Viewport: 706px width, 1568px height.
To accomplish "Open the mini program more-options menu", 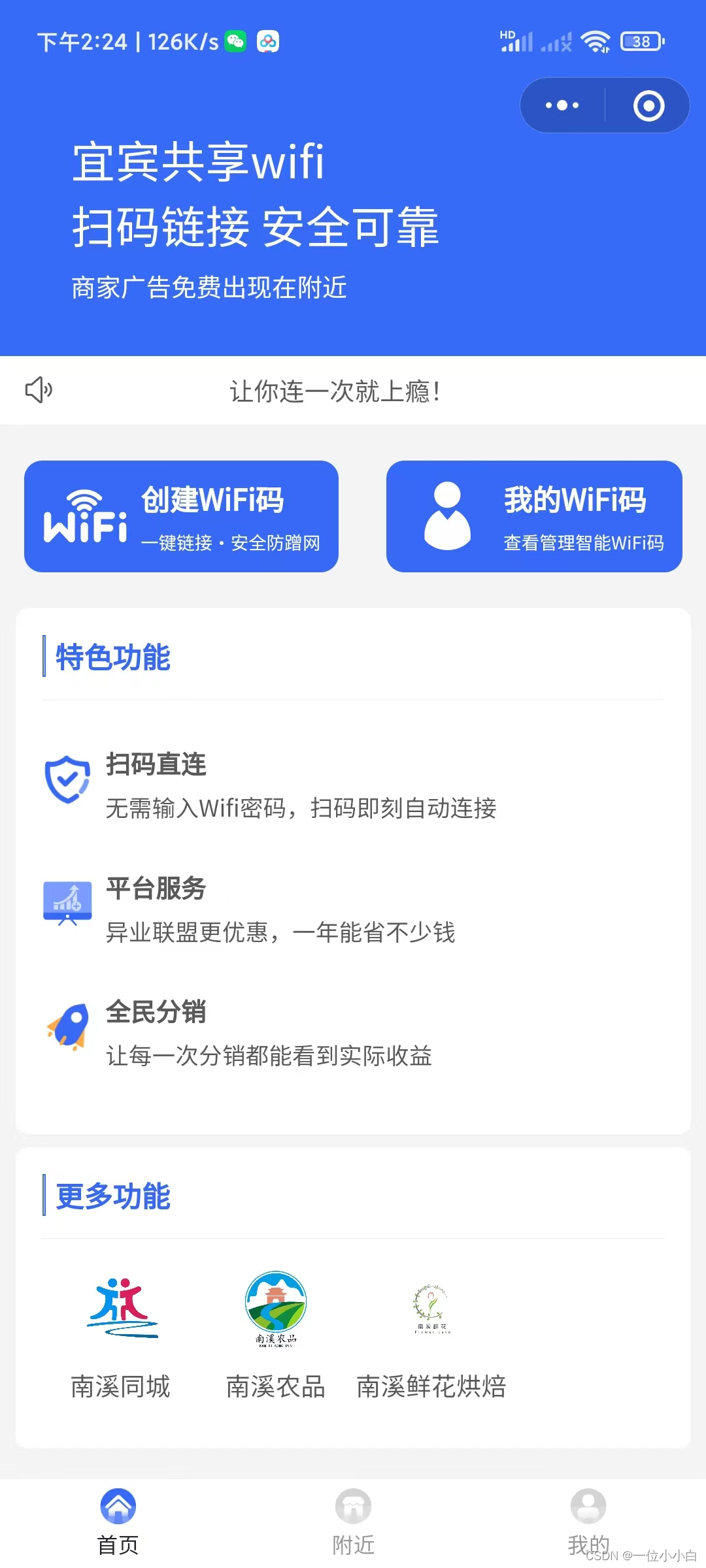I will [x=562, y=105].
